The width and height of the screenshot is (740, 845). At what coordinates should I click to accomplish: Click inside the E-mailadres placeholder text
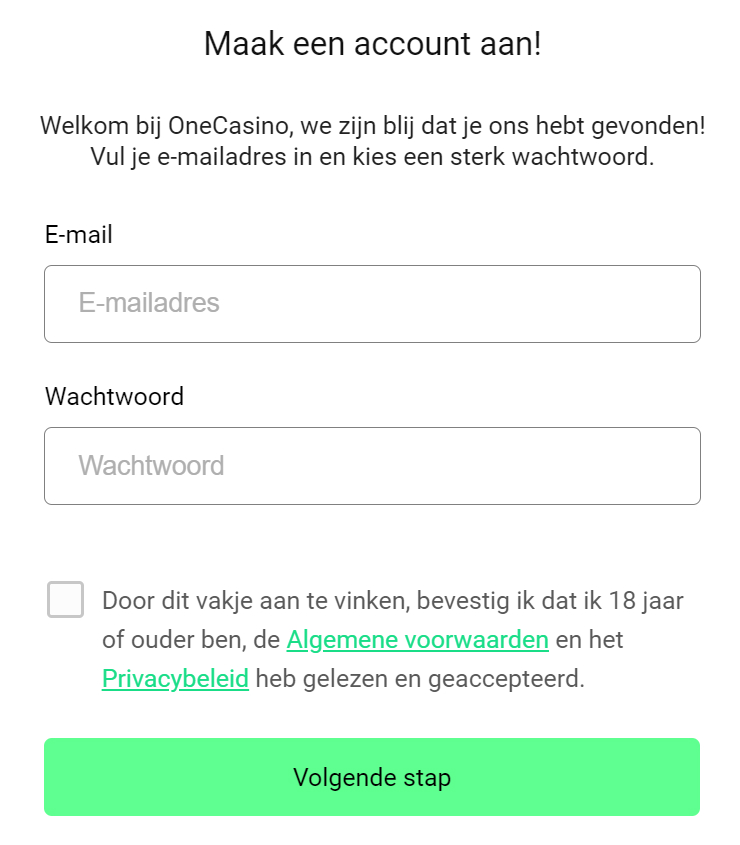150,303
